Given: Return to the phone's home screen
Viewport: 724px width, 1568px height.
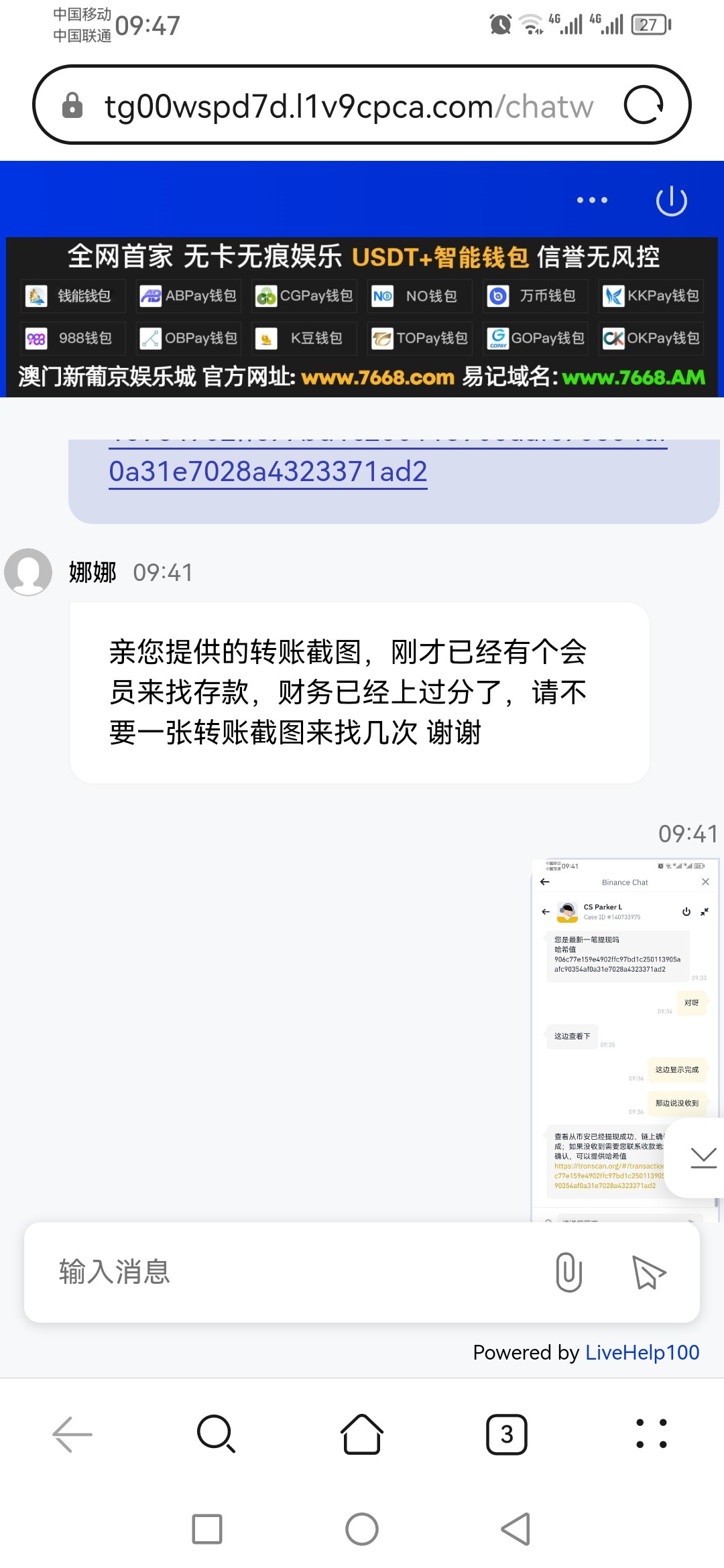Looking at the screenshot, I should (x=362, y=1529).
